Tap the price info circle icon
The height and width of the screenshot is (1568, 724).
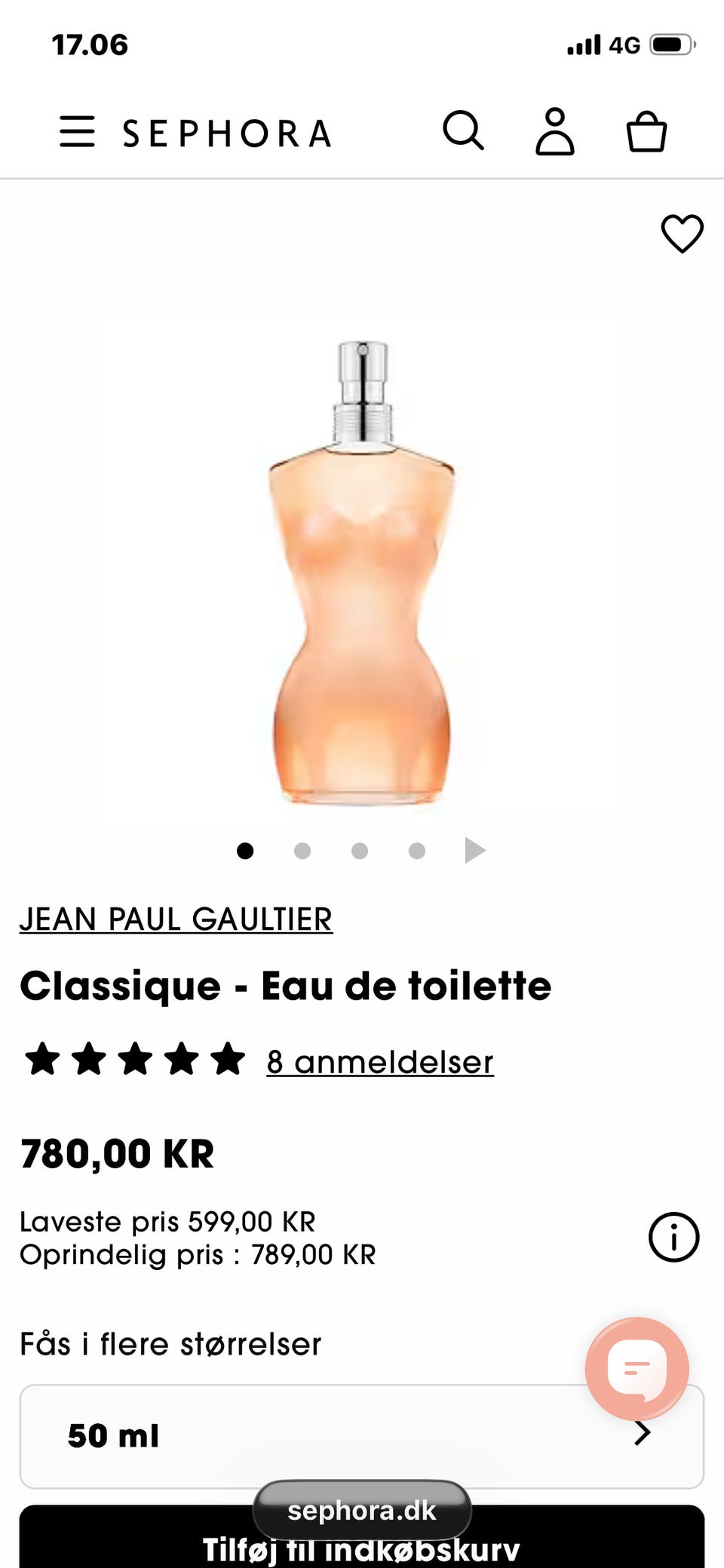tap(673, 1237)
